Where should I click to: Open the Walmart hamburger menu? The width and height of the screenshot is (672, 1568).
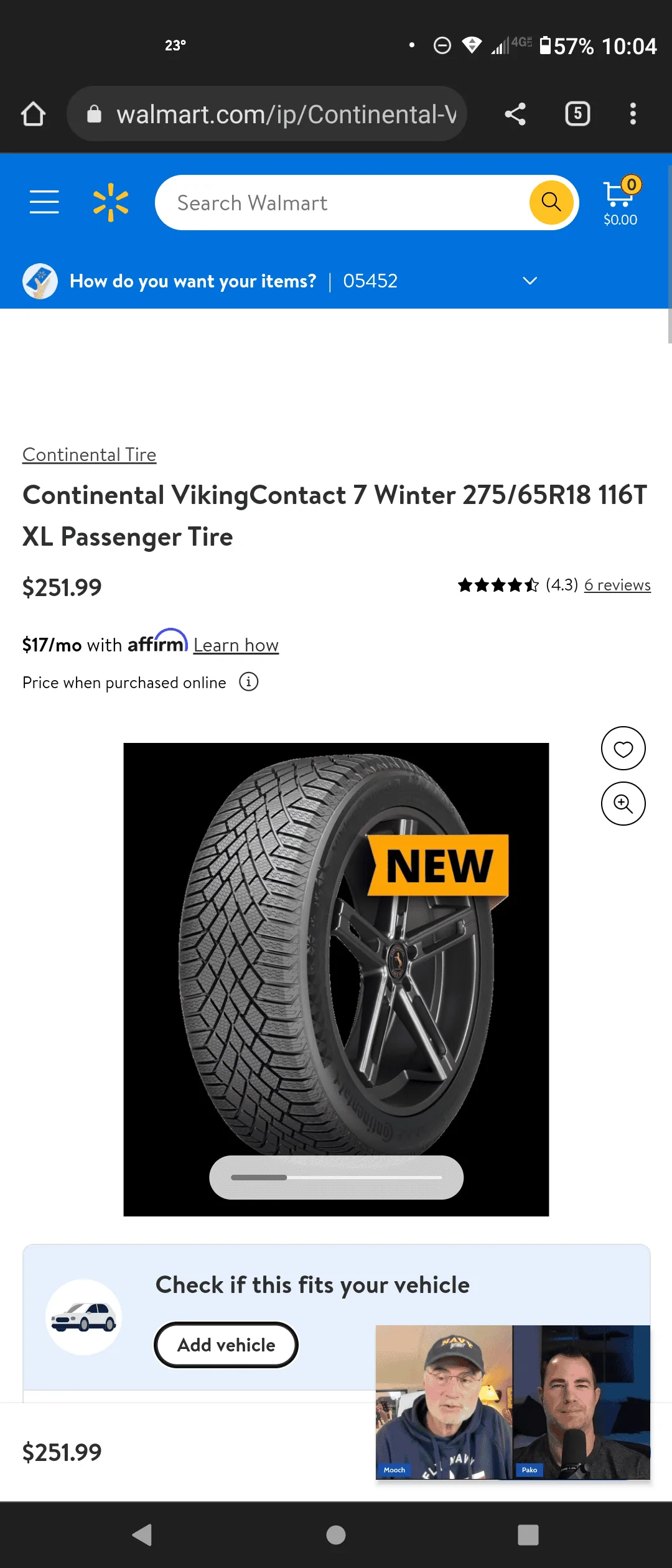pyautogui.click(x=44, y=201)
